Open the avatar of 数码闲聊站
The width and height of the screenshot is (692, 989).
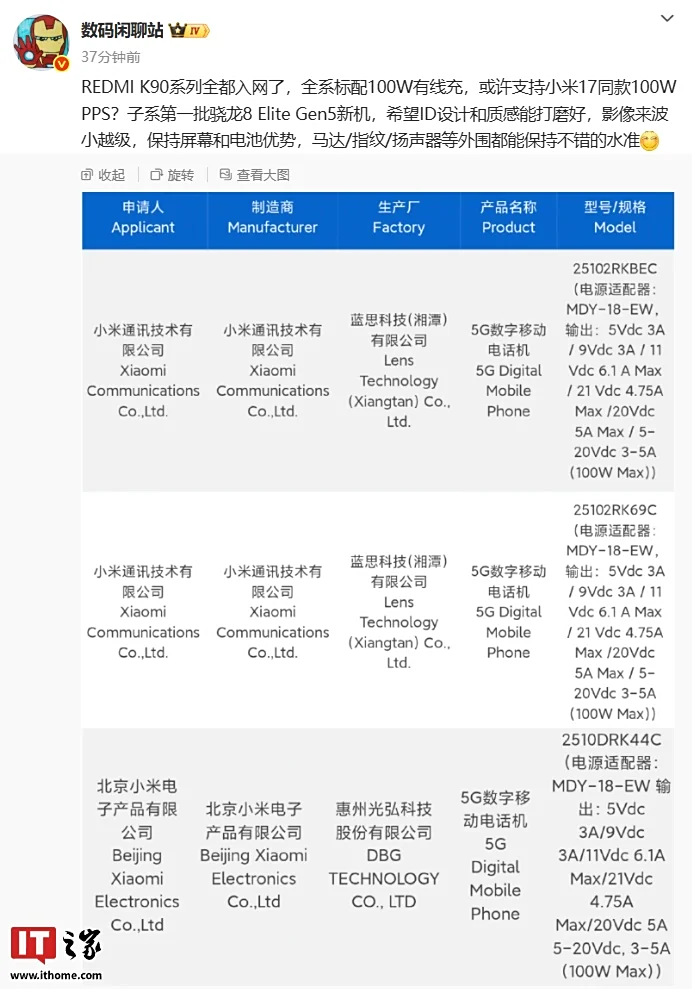pyautogui.click(x=40, y=42)
